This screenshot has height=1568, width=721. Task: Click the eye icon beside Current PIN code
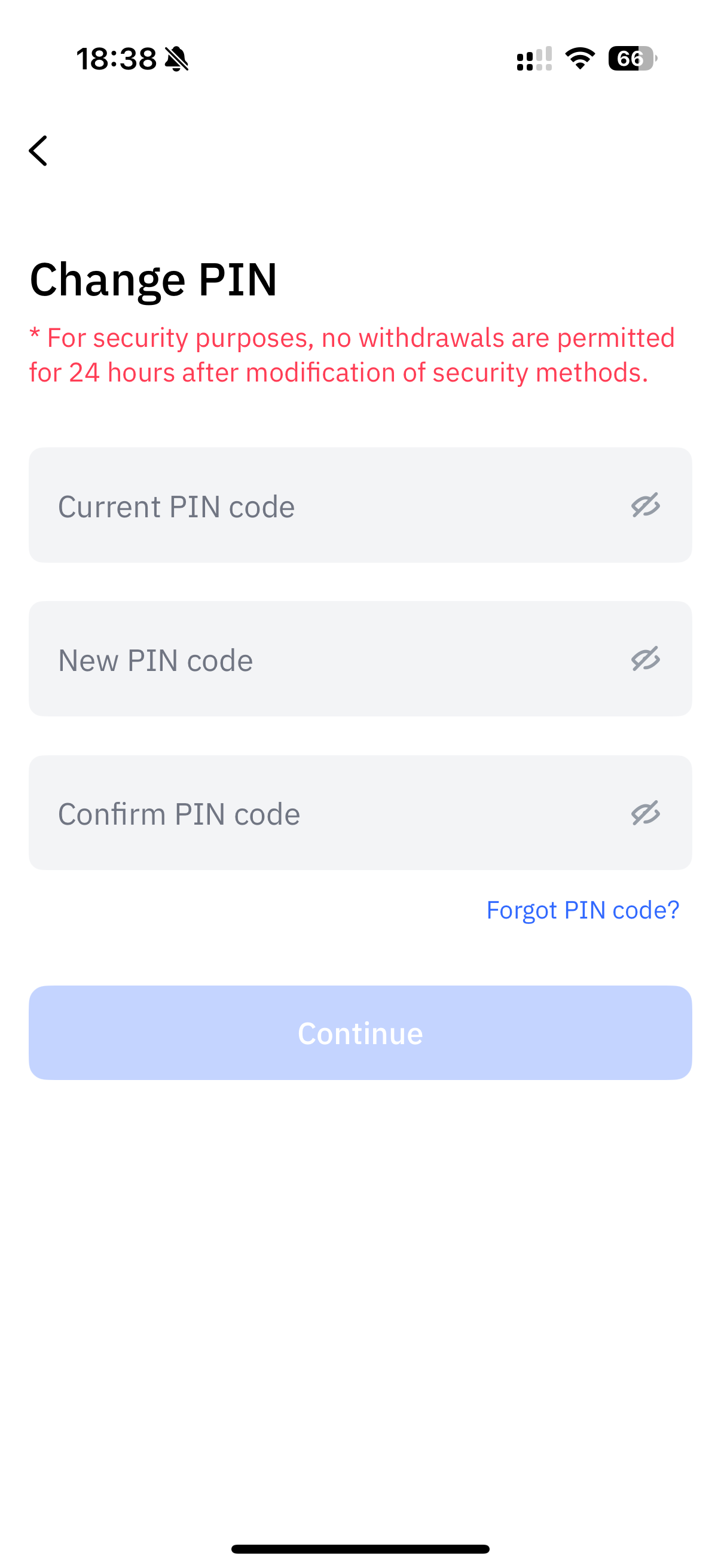645,505
